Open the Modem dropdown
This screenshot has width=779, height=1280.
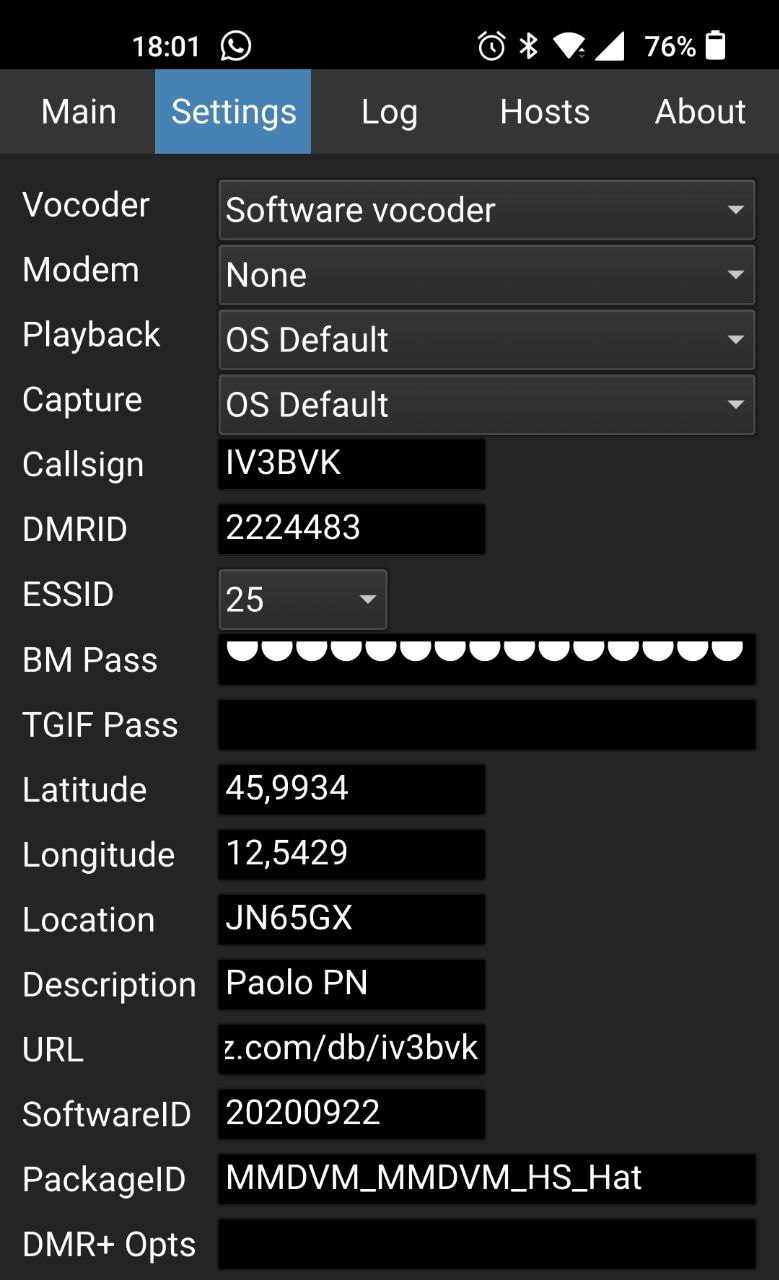pos(487,275)
